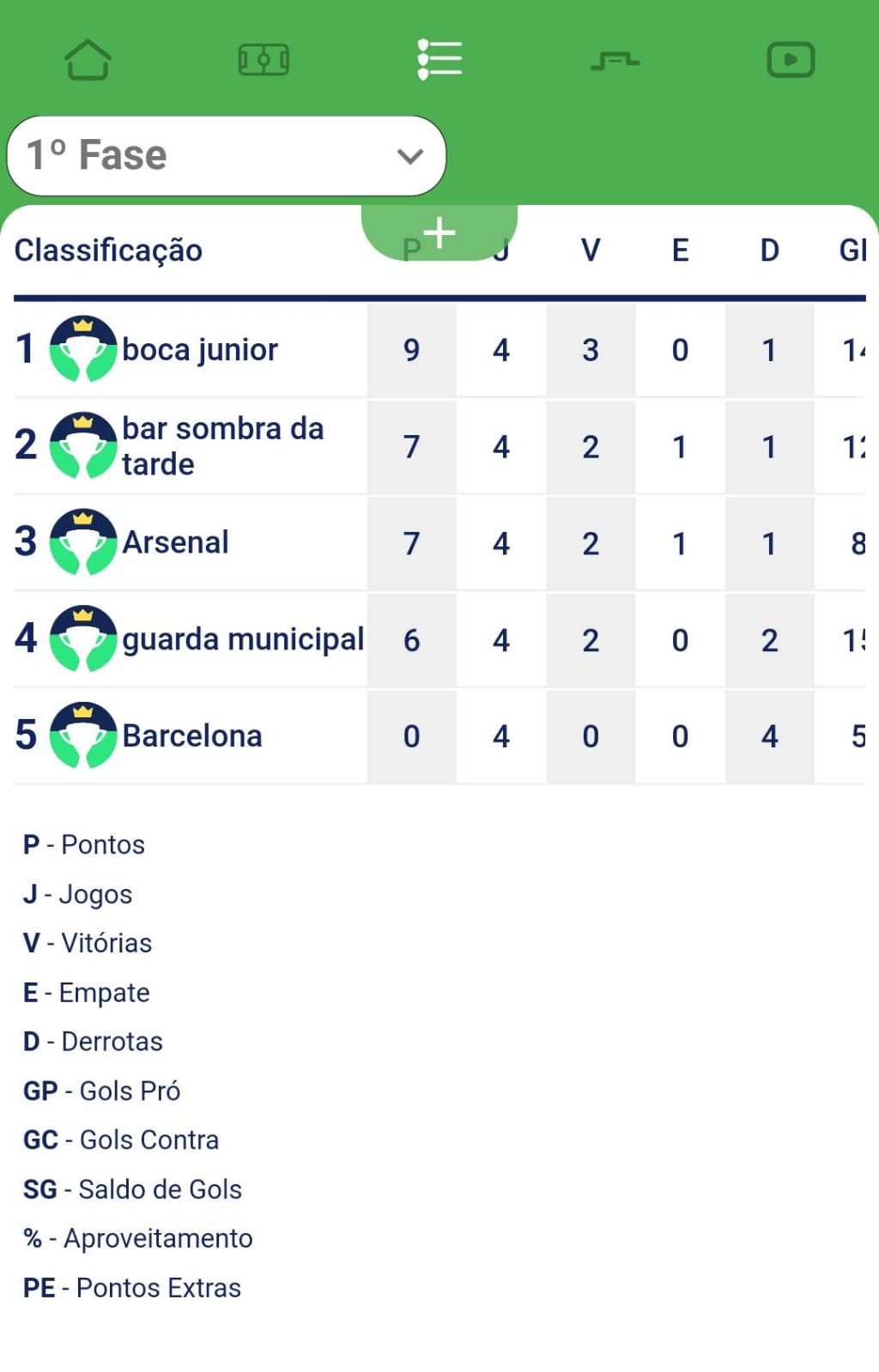View Arsenal team details
This screenshot has height=1372, width=879.
tap(175, 542)
